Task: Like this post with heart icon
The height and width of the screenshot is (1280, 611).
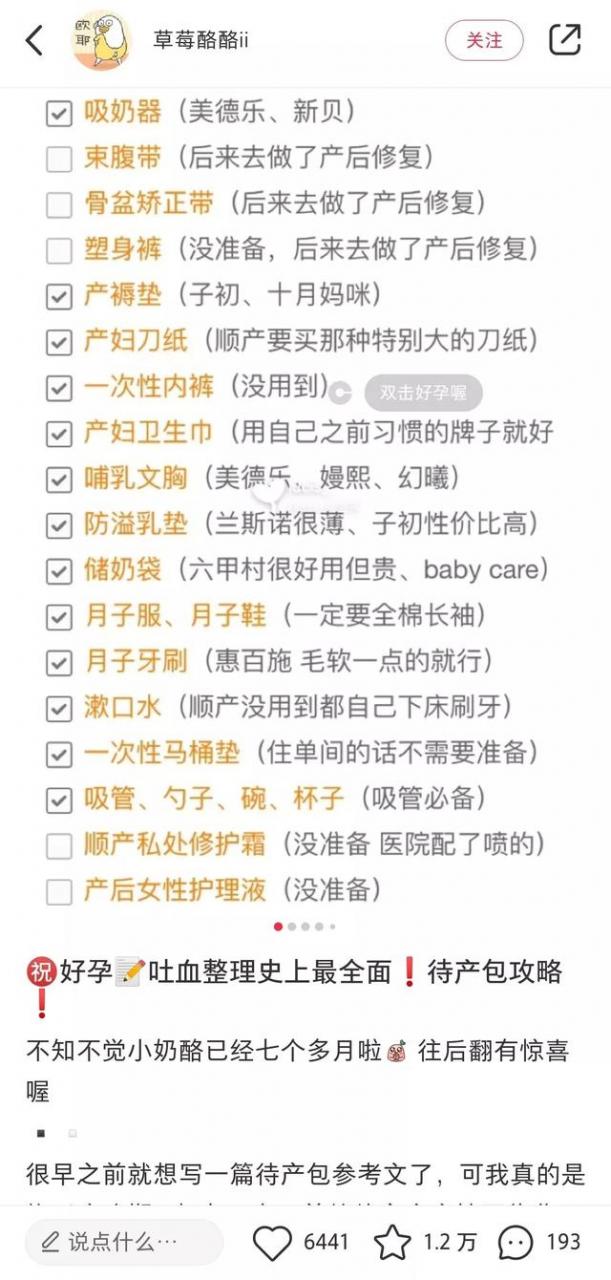Action: 272,1243
